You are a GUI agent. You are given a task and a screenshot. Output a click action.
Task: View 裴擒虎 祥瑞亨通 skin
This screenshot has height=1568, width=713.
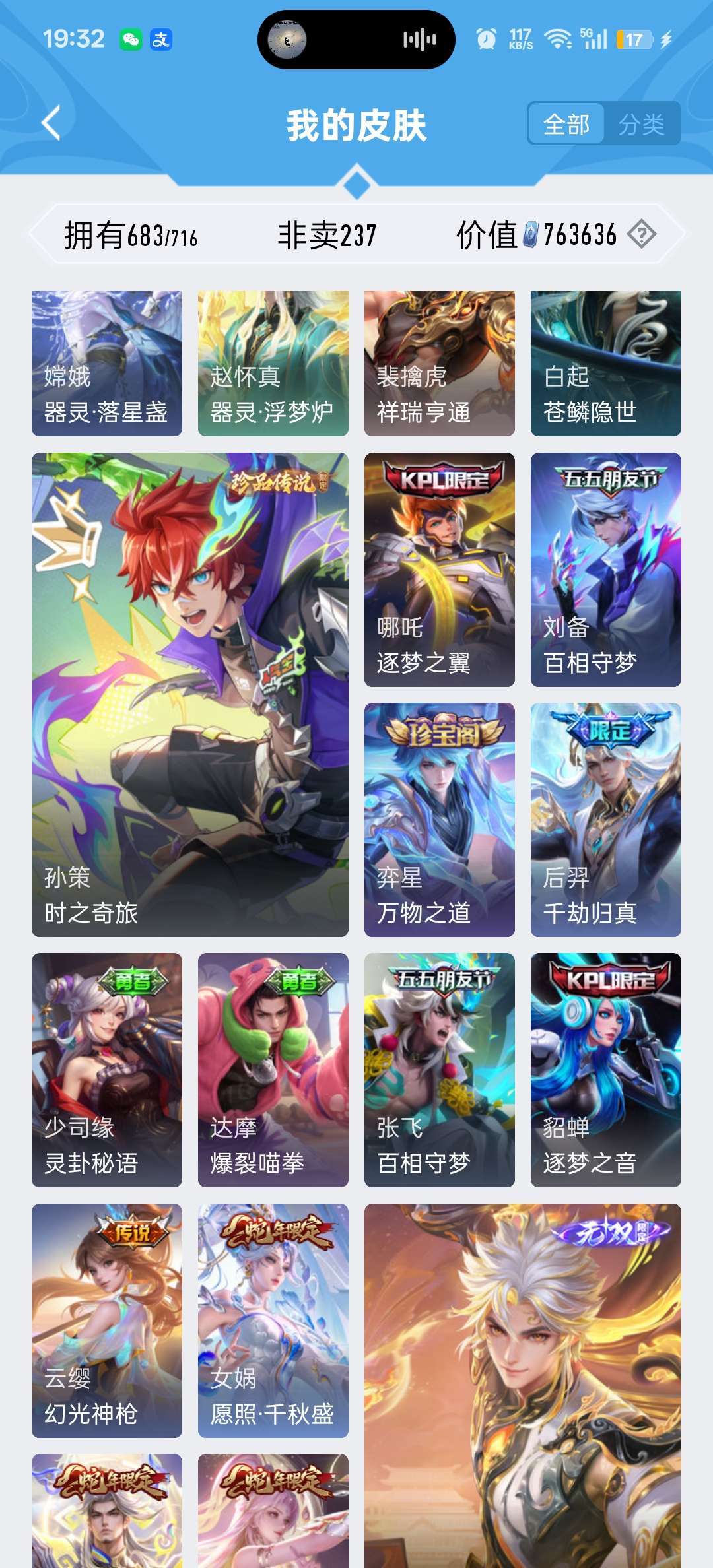(440, 364)
